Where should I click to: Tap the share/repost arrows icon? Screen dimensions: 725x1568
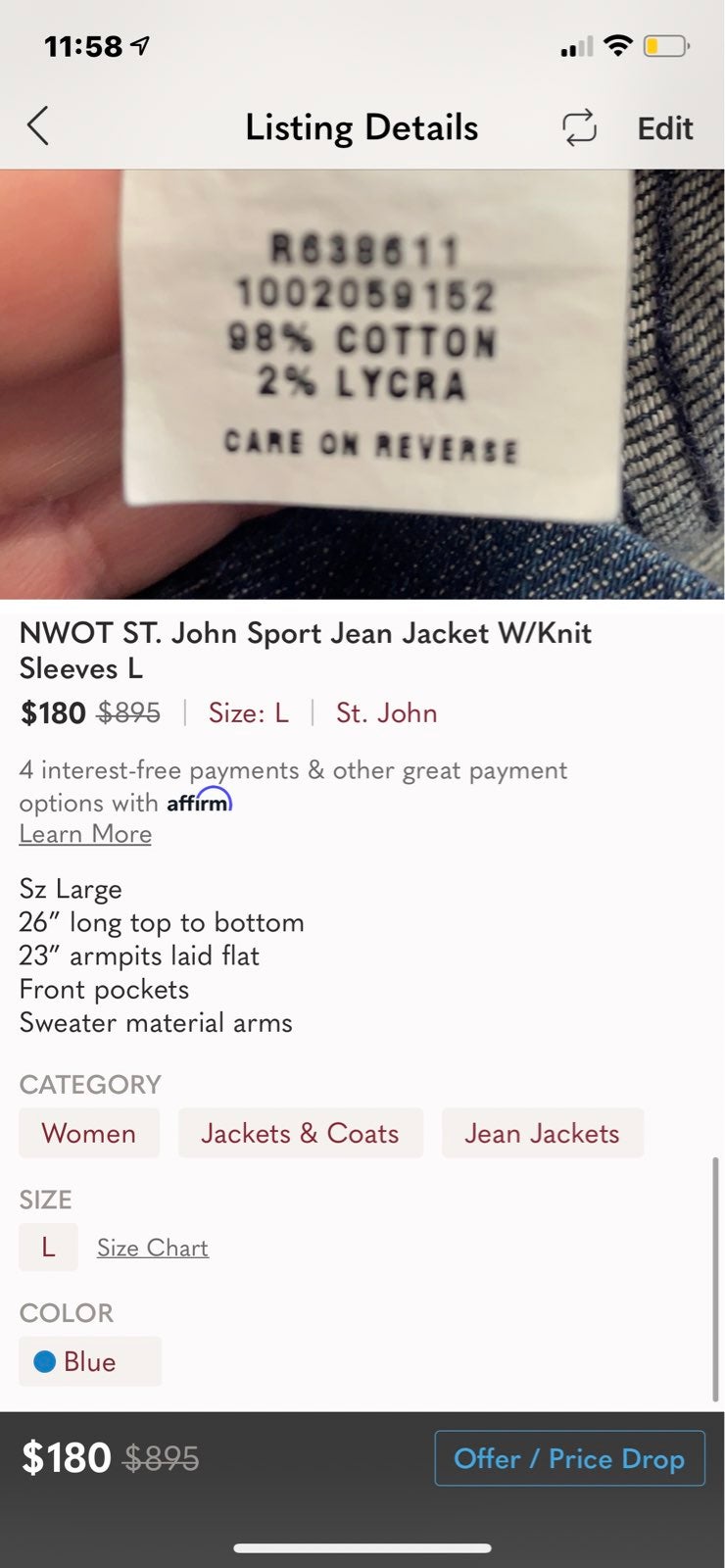coord(579,127)
